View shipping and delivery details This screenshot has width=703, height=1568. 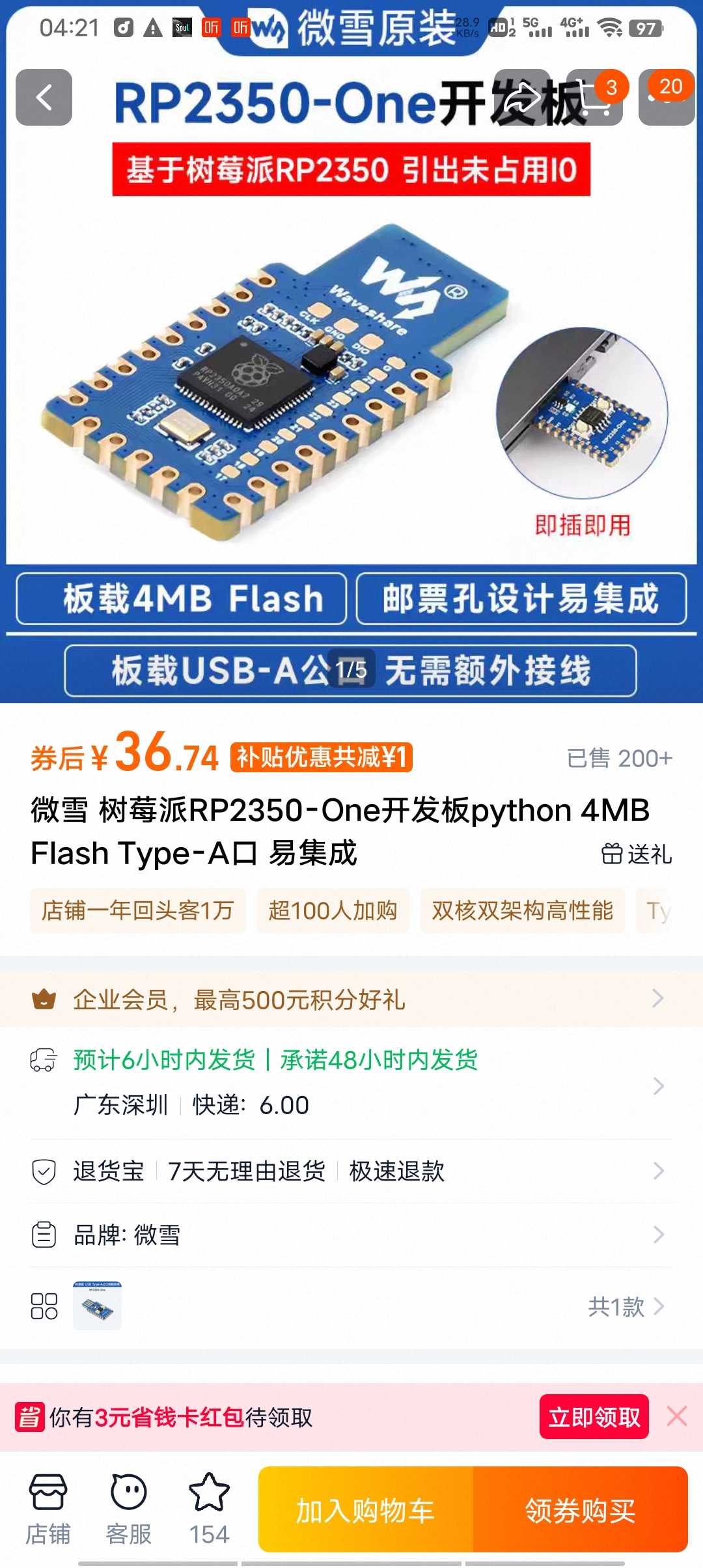coord(351,1084)
